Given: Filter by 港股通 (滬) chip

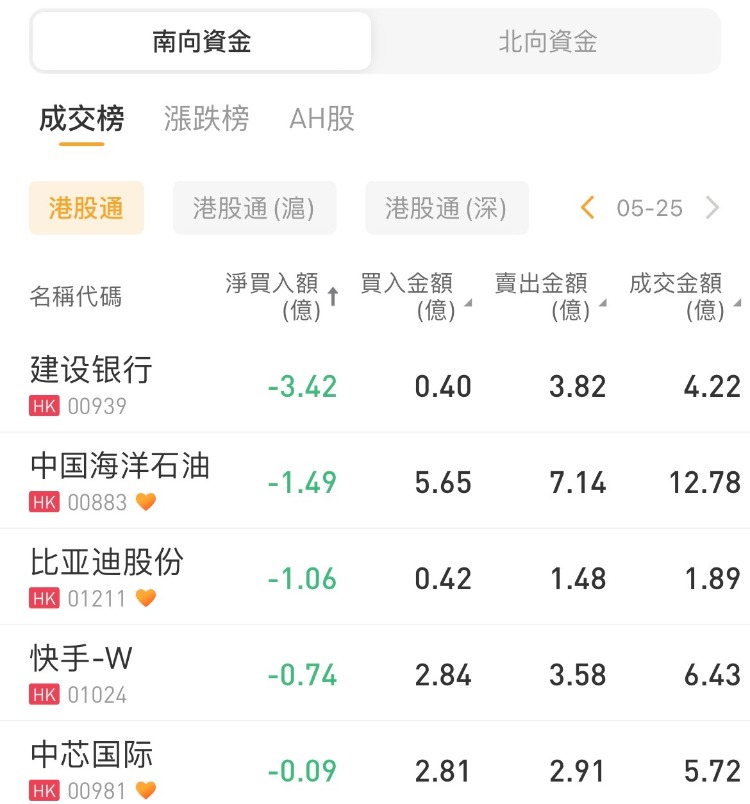Looking at the screenshot, I should (254, 208).
